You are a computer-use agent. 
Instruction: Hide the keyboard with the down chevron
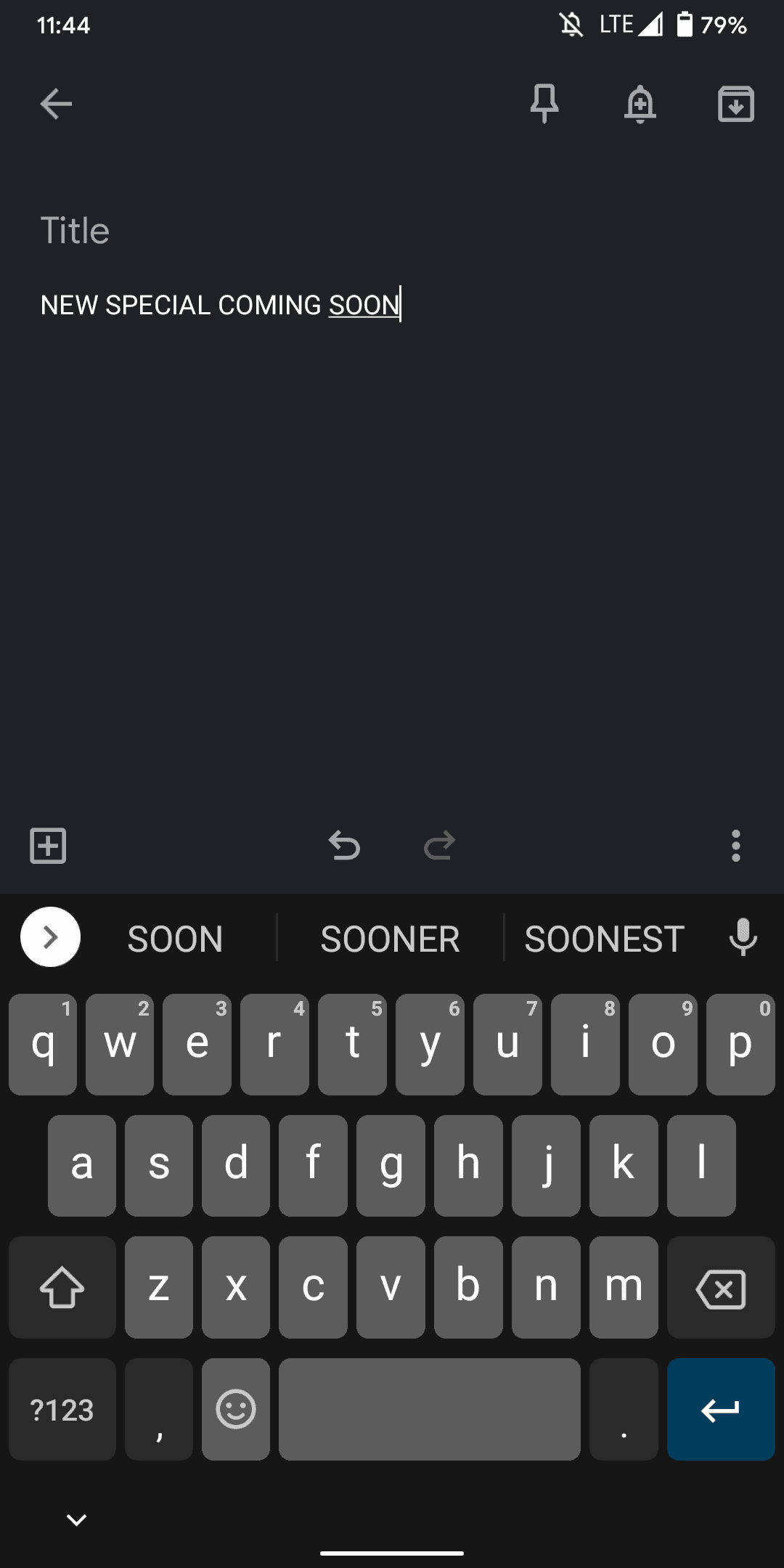(x=76, y=1519)
